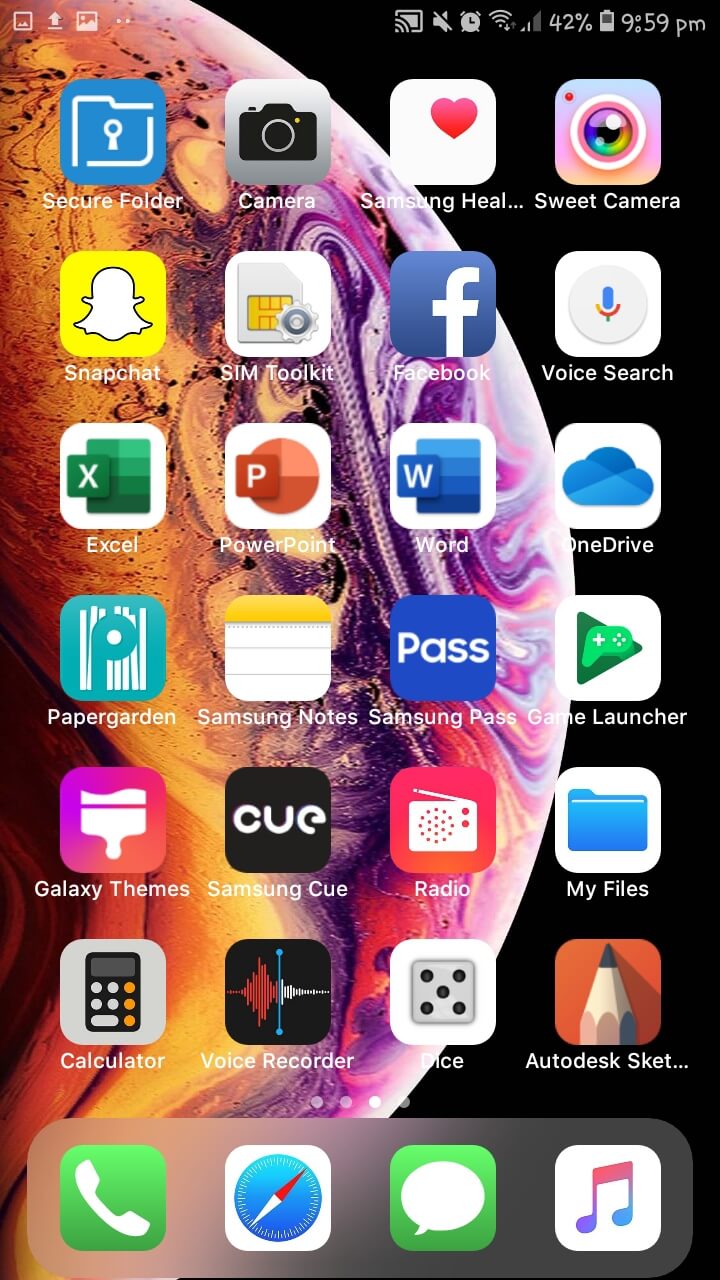Open the Phone dialer in the dock
Viewport: 720px width, 1280px height.
(x=113, y=1198)
